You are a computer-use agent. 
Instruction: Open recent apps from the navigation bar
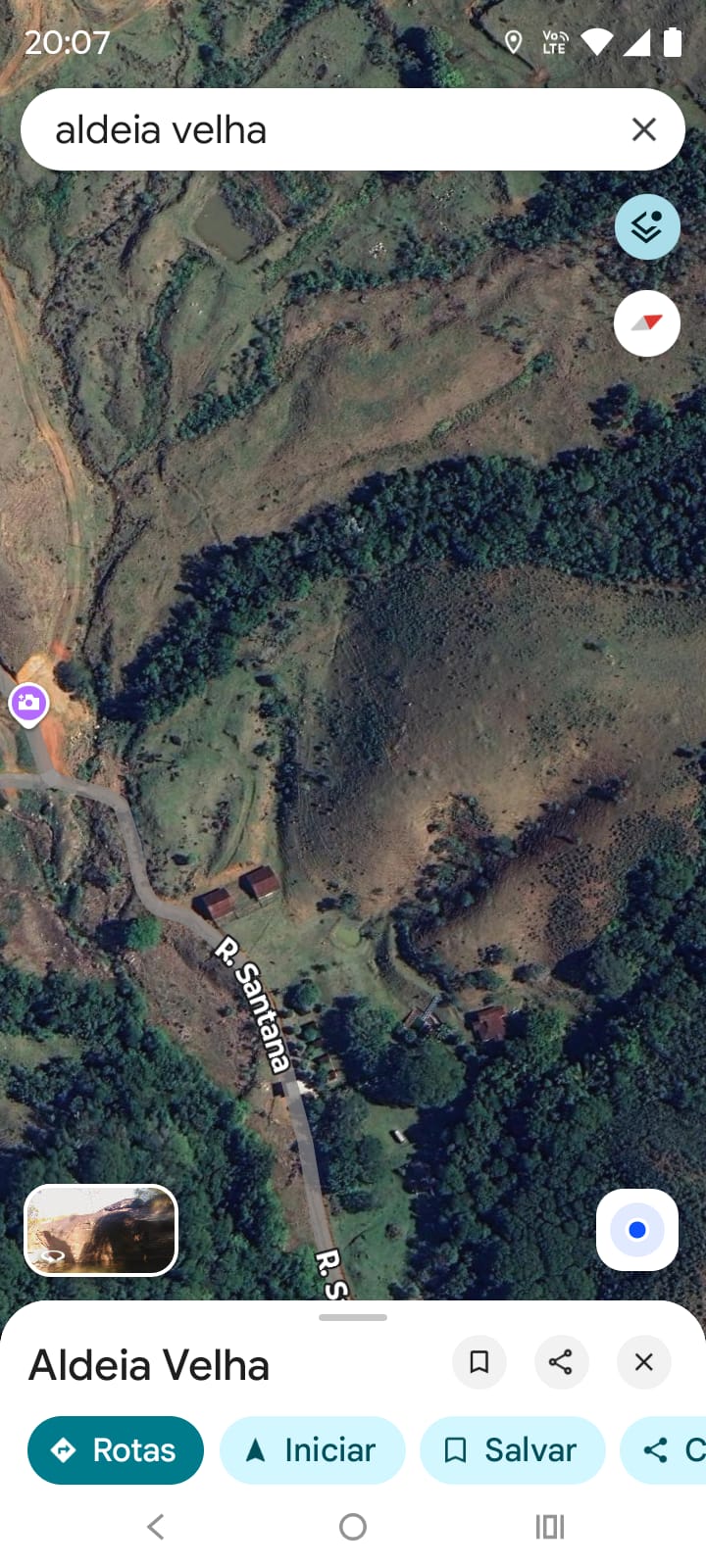(x=550, y=1527)
